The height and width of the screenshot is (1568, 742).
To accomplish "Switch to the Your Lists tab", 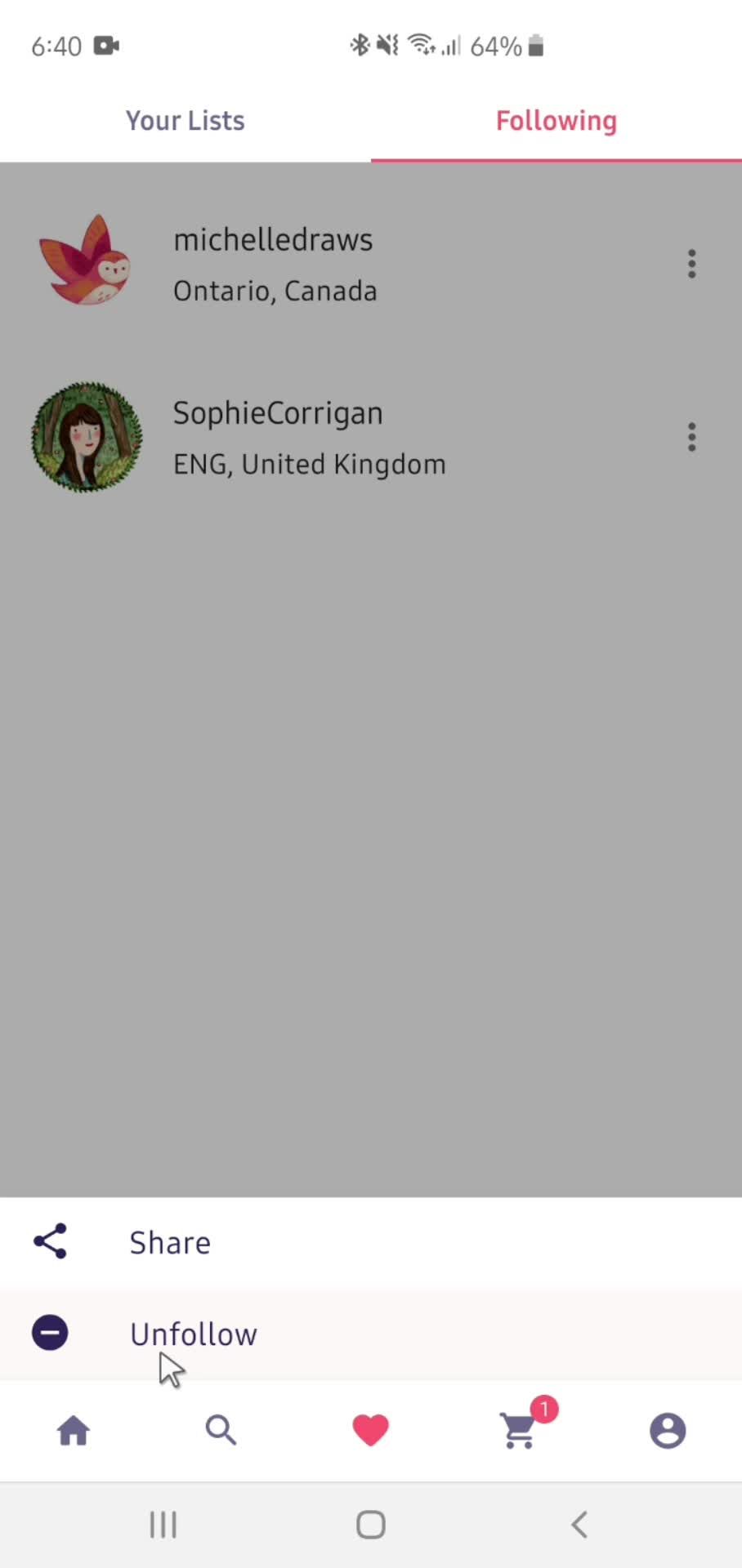I will (x=185, y=121).
